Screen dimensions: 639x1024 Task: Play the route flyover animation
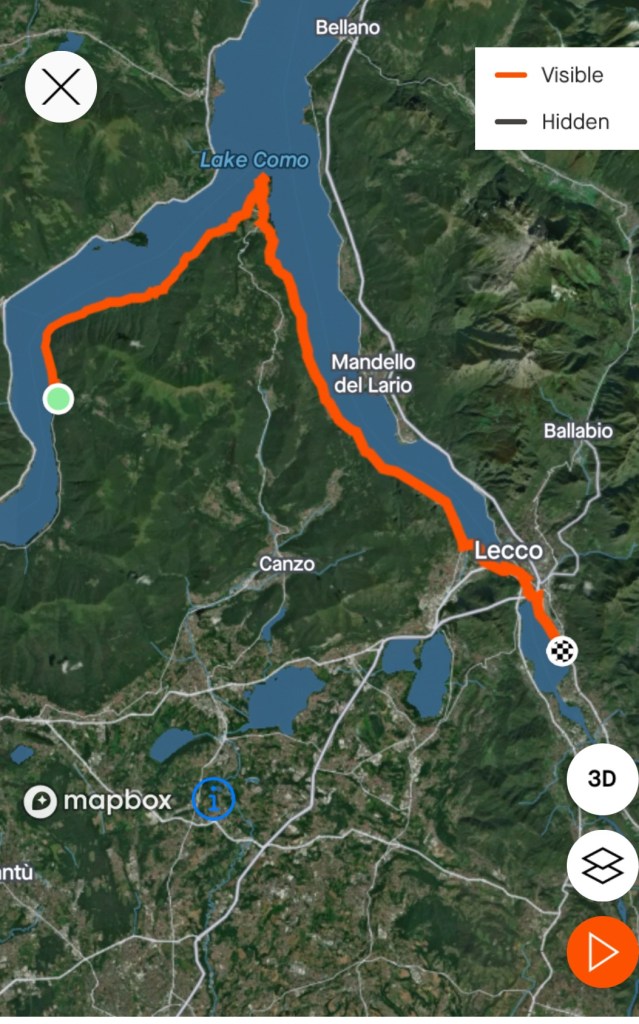[602, 951]
